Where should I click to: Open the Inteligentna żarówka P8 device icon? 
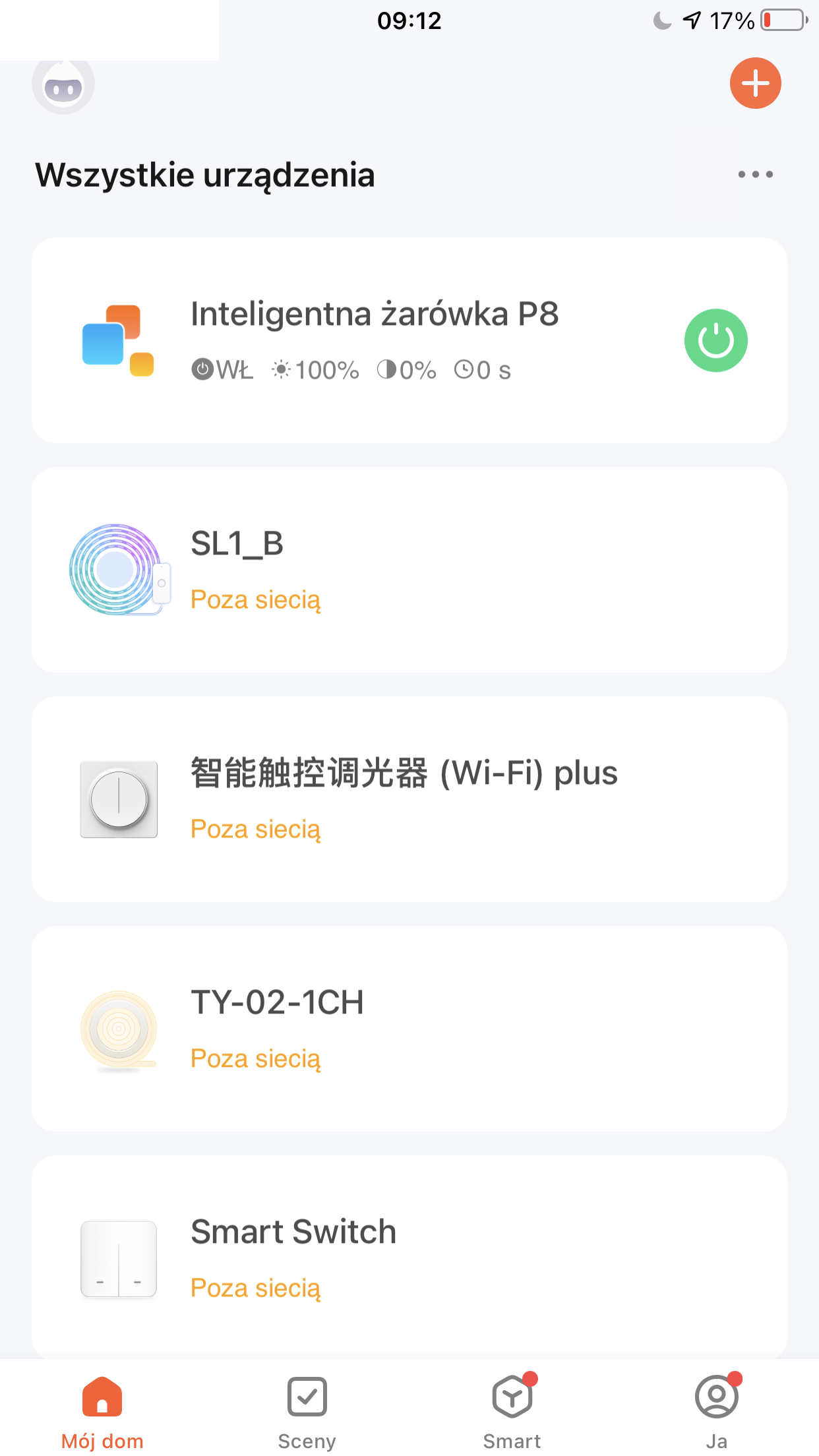119,341
